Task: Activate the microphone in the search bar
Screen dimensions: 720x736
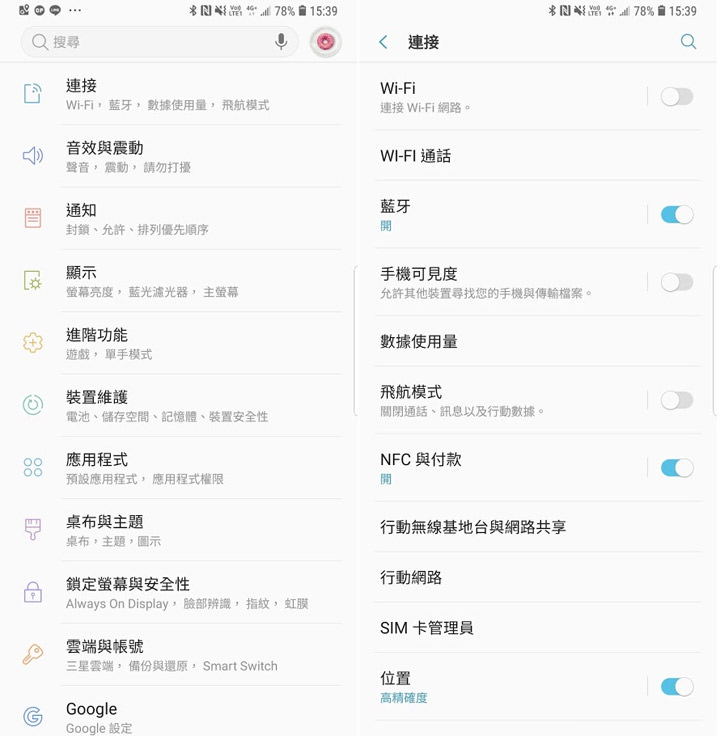Action: 280,43
